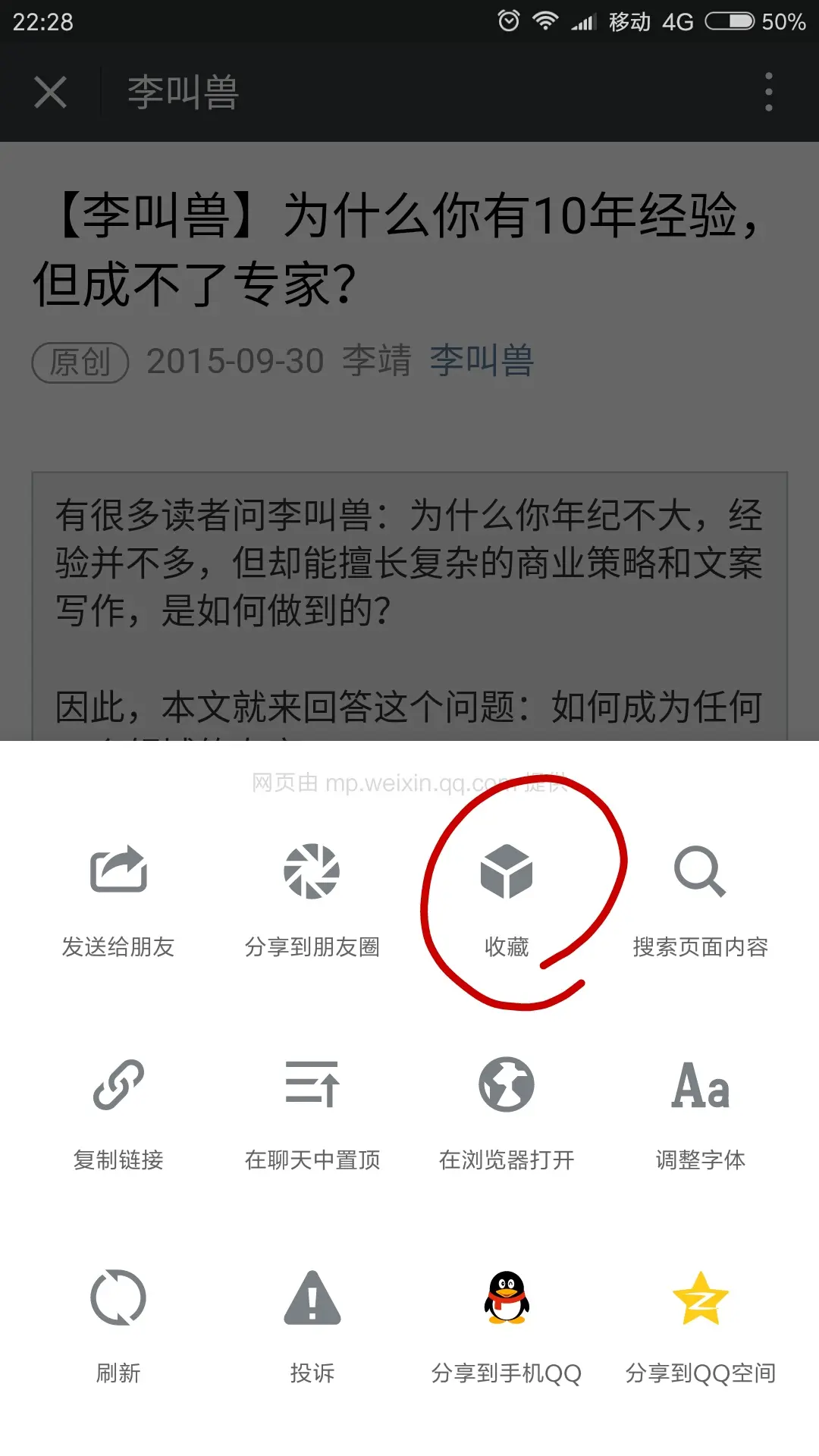The height and width of the screenshot is (1456, 819).
Task: Adjust the font size with 调整字体
Action: (x=700, y=1112)
